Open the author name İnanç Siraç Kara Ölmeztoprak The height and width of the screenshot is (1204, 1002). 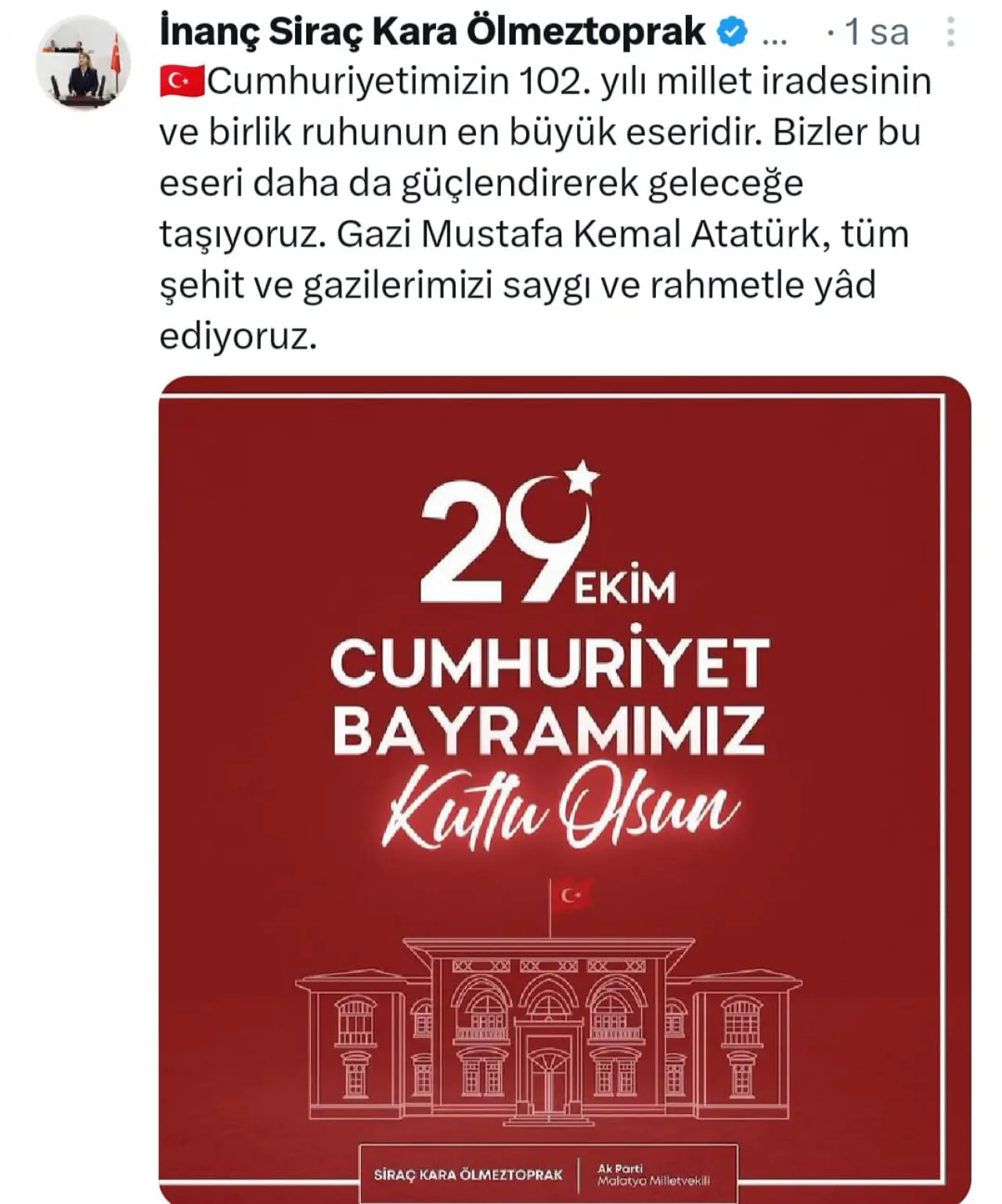coord(432,32)
